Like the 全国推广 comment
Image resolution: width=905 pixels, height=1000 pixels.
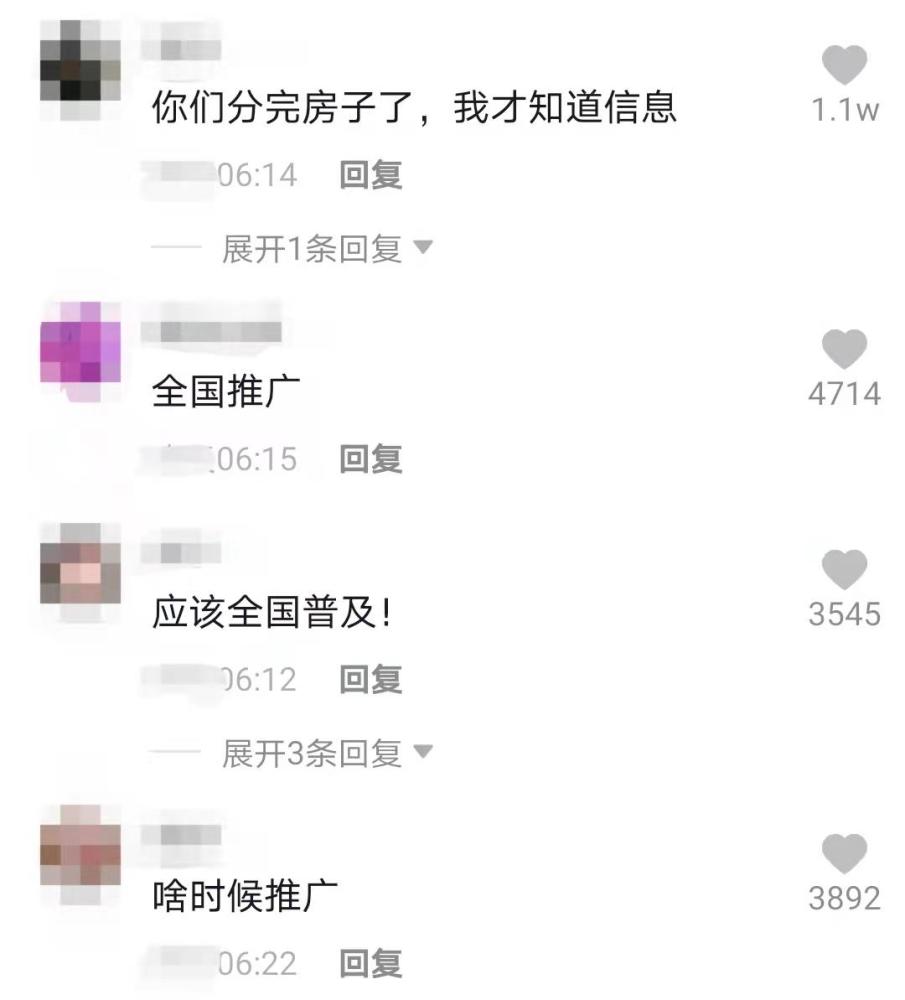pos(845,351)
